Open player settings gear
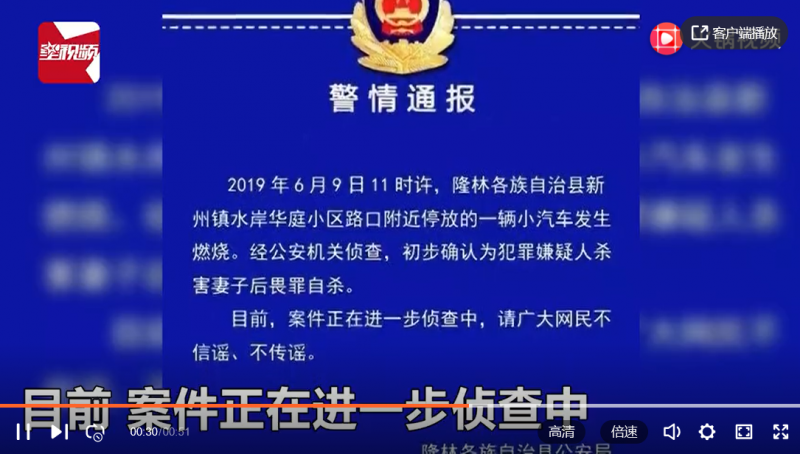This screenshot has width=800, height=454. pyautogui.click(x=707, y=432)
